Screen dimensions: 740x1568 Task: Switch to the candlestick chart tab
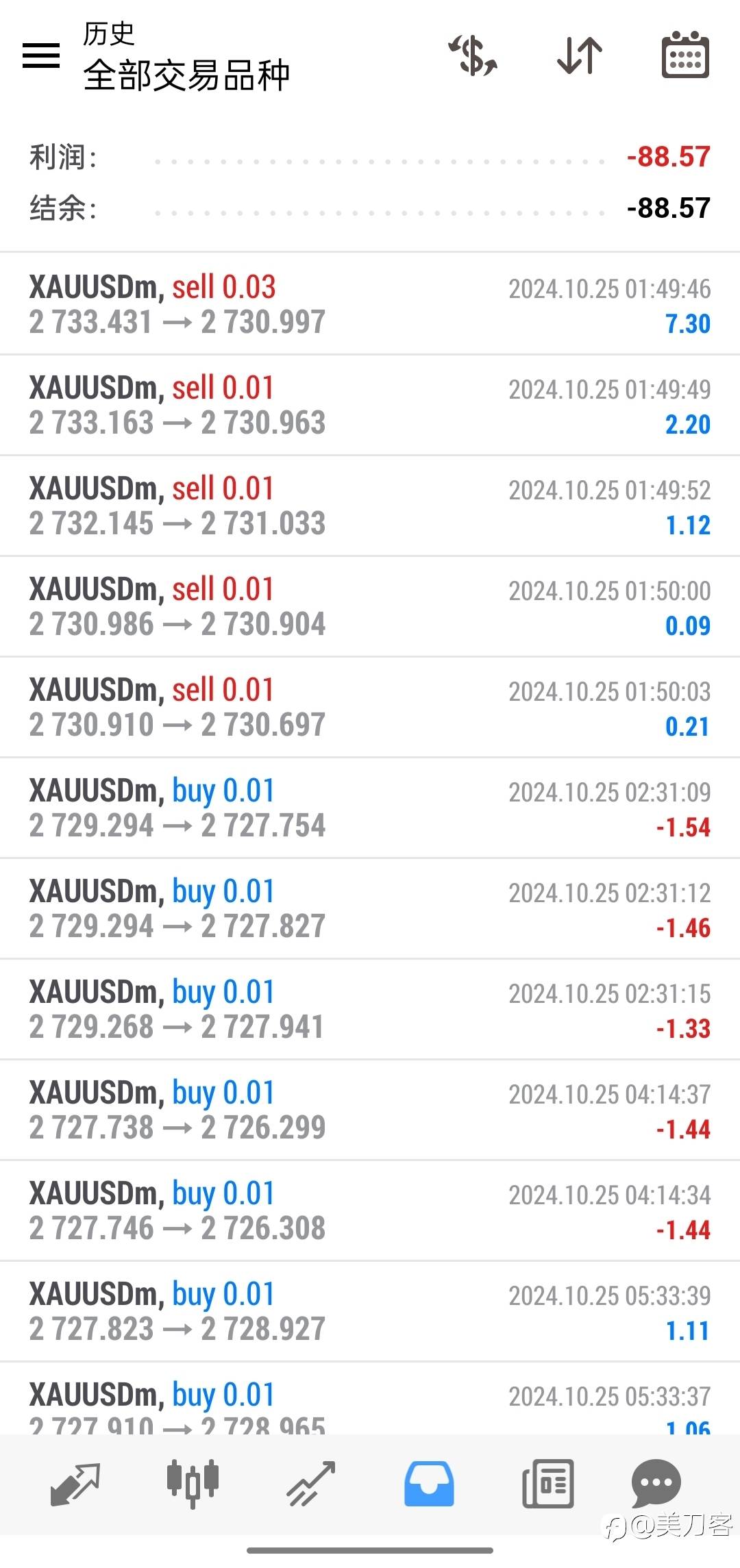click(193, 1483)
